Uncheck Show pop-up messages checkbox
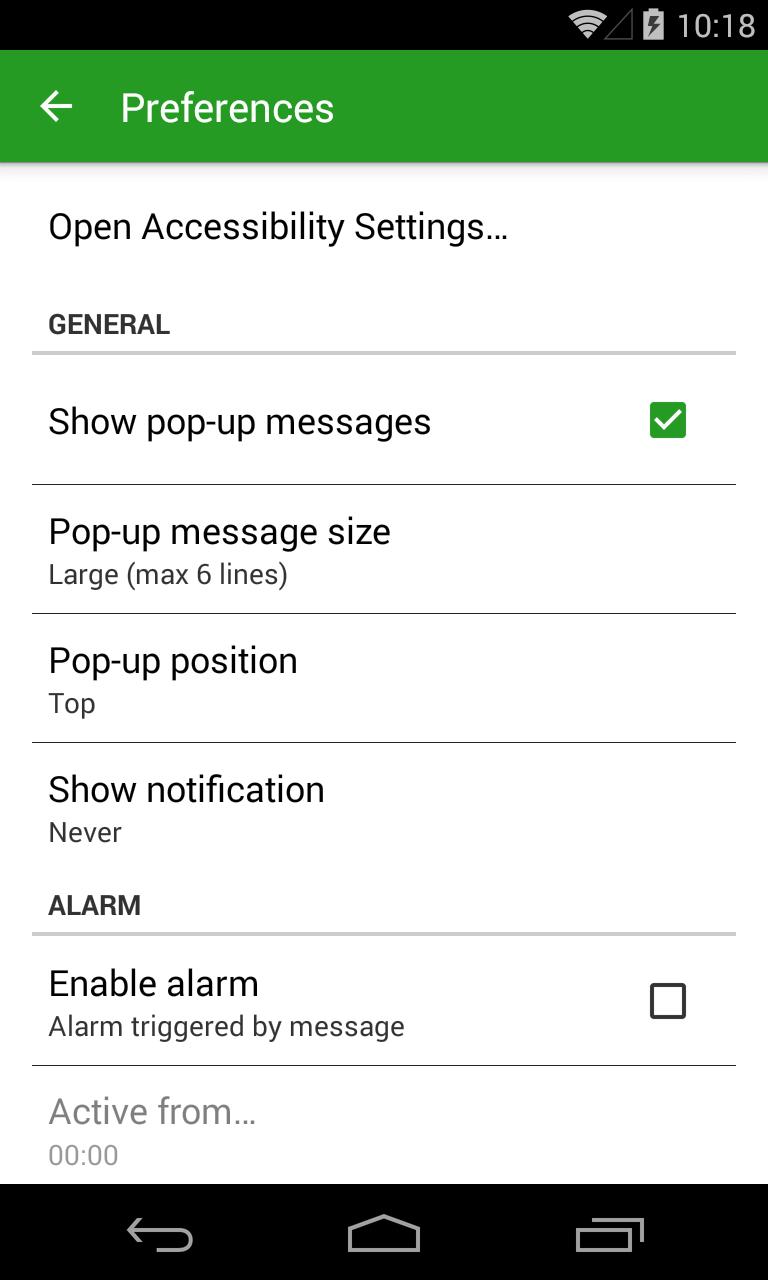Screen dimensions: 768x1280 click(667, 421)
